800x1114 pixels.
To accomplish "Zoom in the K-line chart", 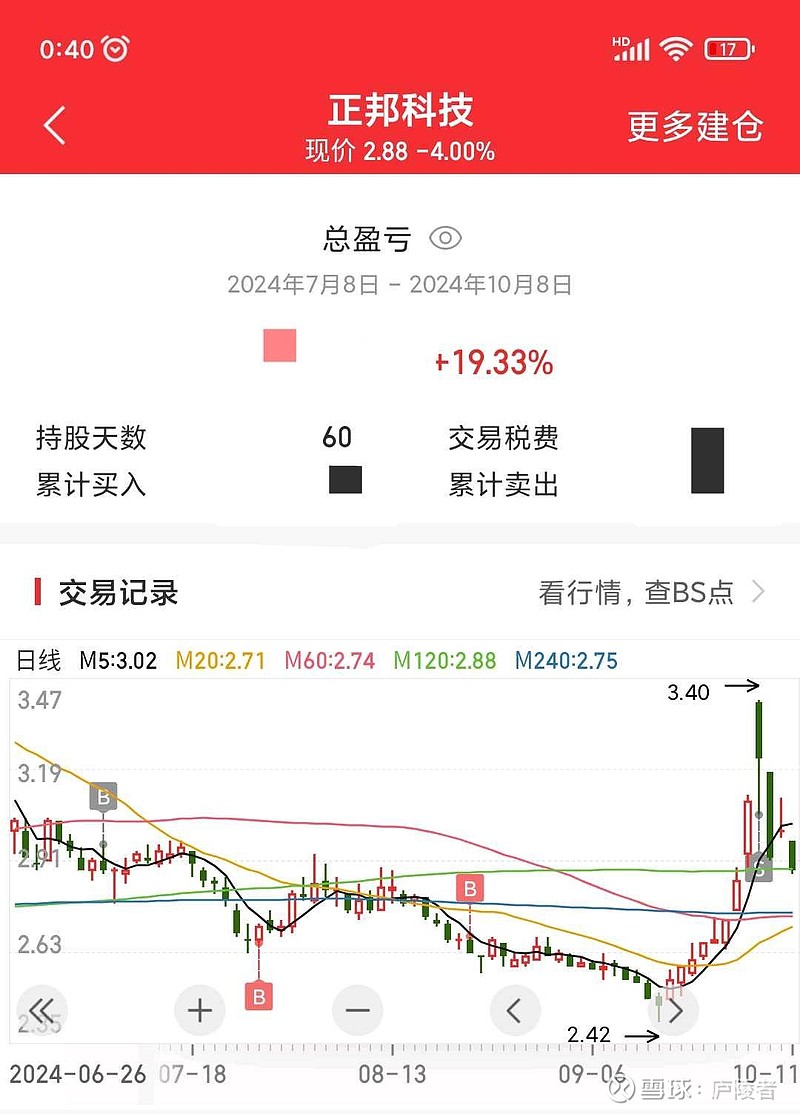I will pos(199,1010).
